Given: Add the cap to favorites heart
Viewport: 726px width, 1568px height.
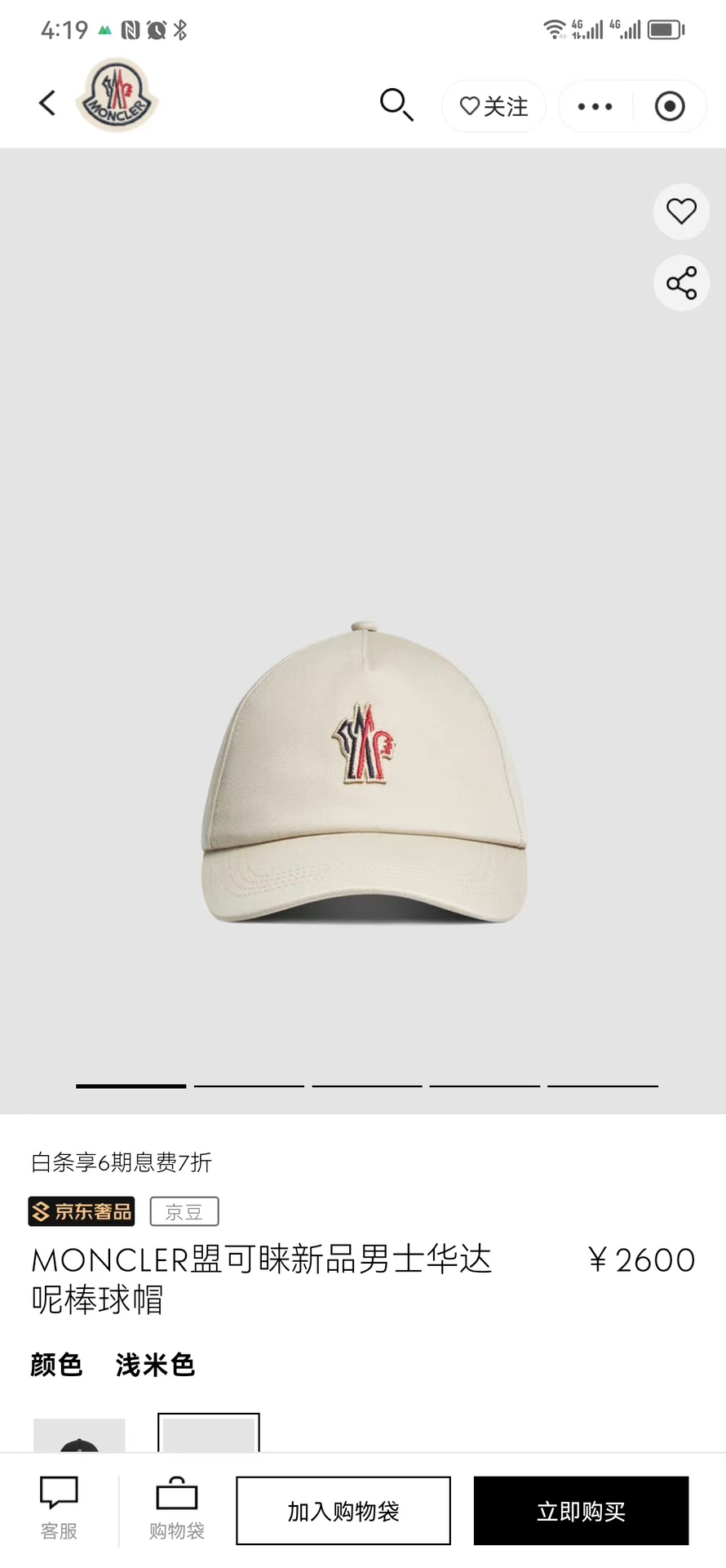Looking at the screenshot, I should click(x=681, y=211).
